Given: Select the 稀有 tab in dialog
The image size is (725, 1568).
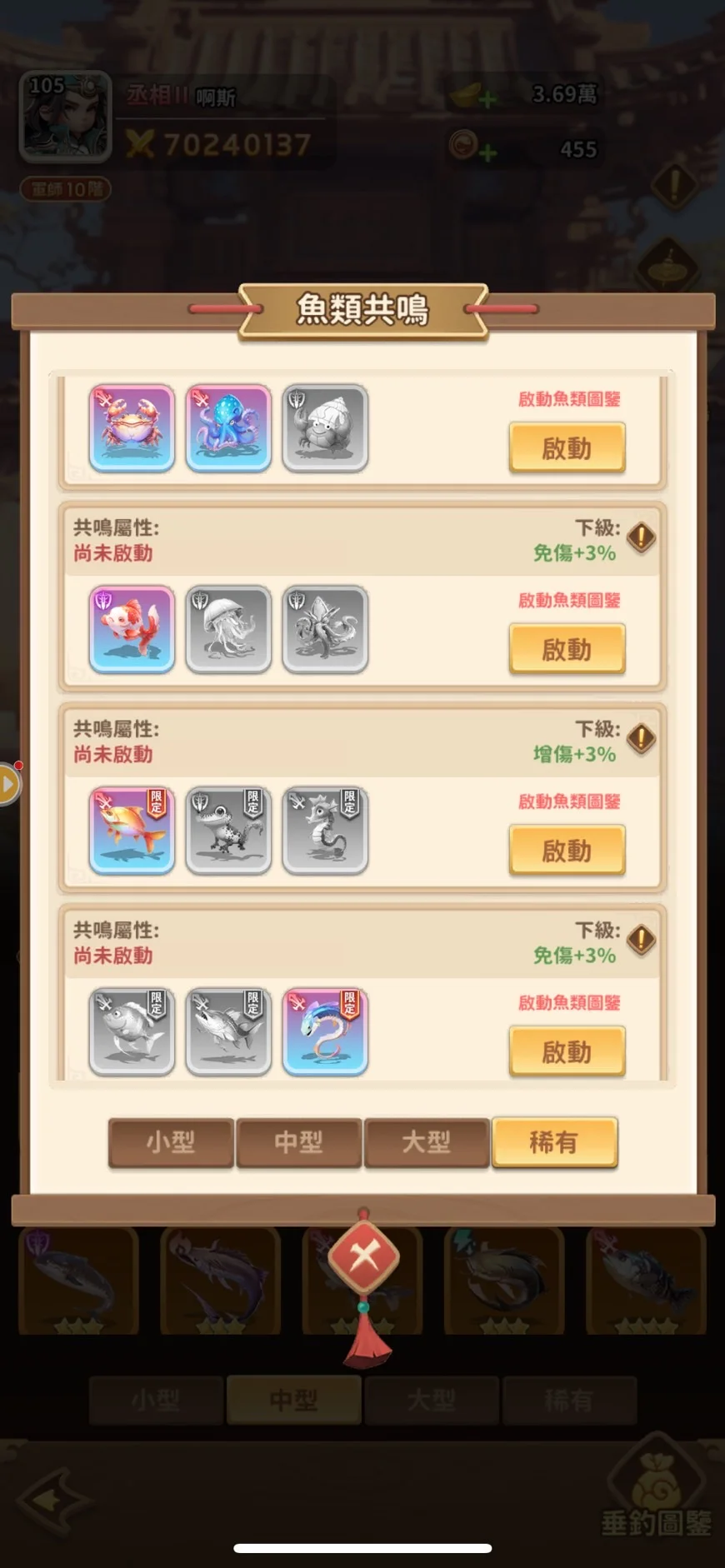Looking at the screenshot, I should [x=554, y=1142].
